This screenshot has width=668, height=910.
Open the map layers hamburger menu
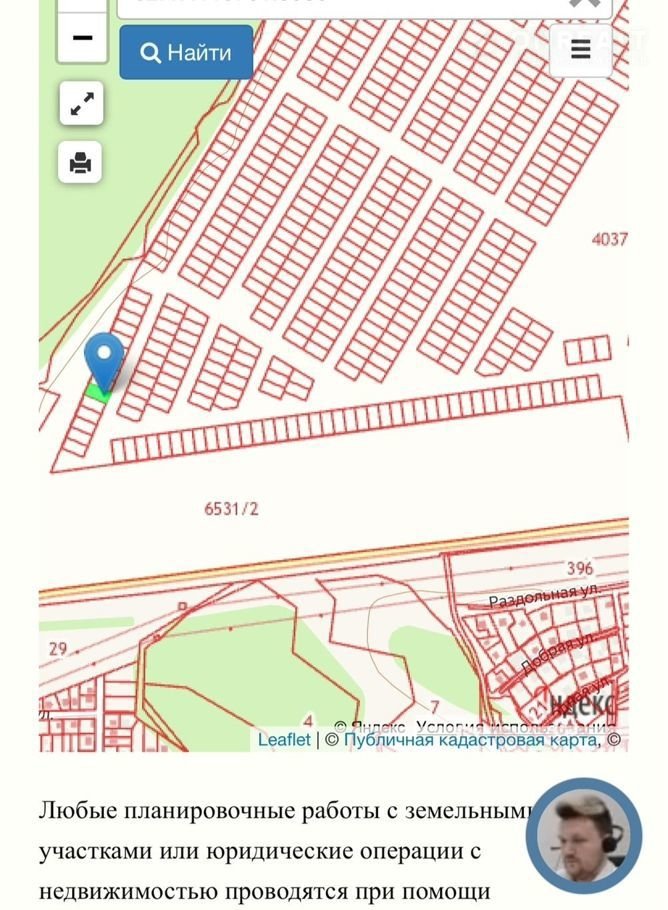click(581, 50)
